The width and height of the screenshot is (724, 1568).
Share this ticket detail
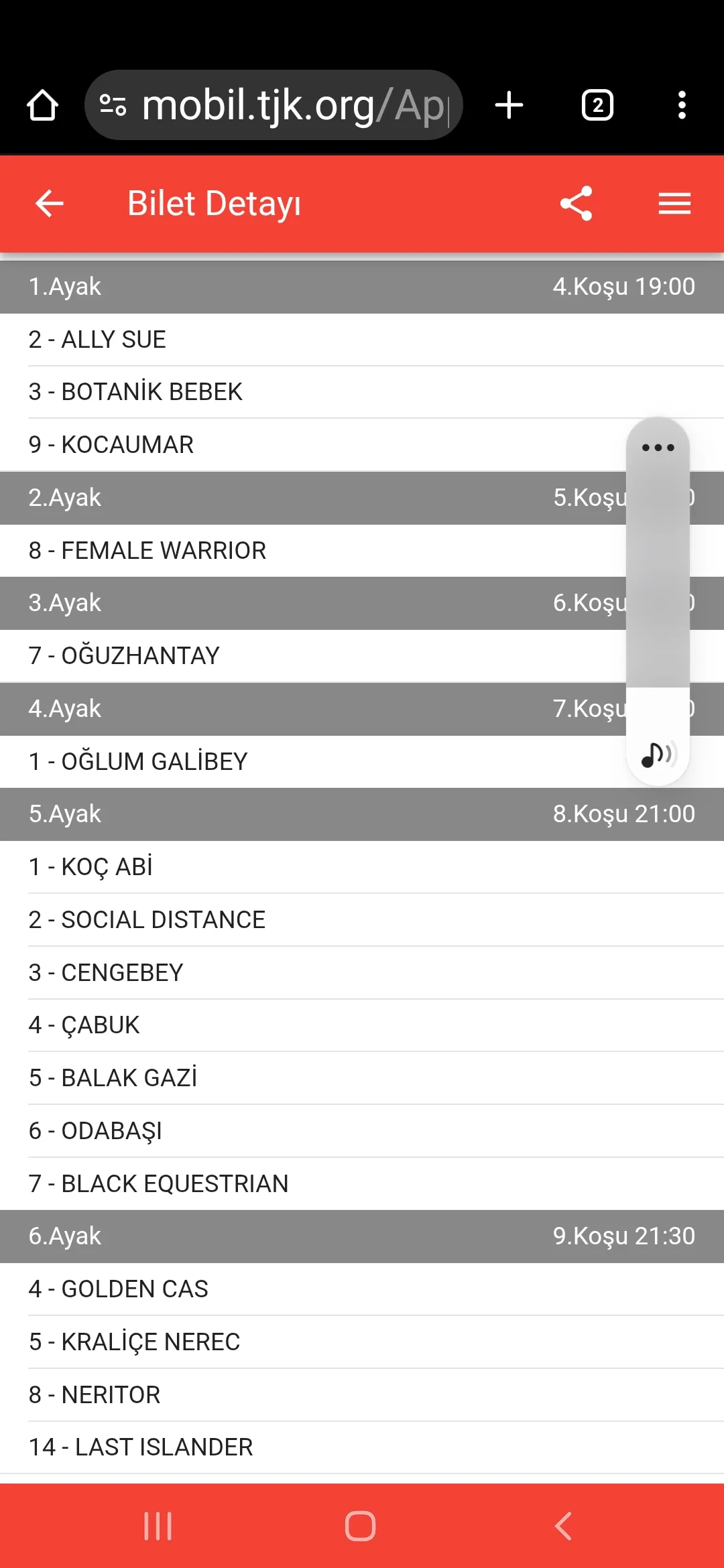(577, 204)
